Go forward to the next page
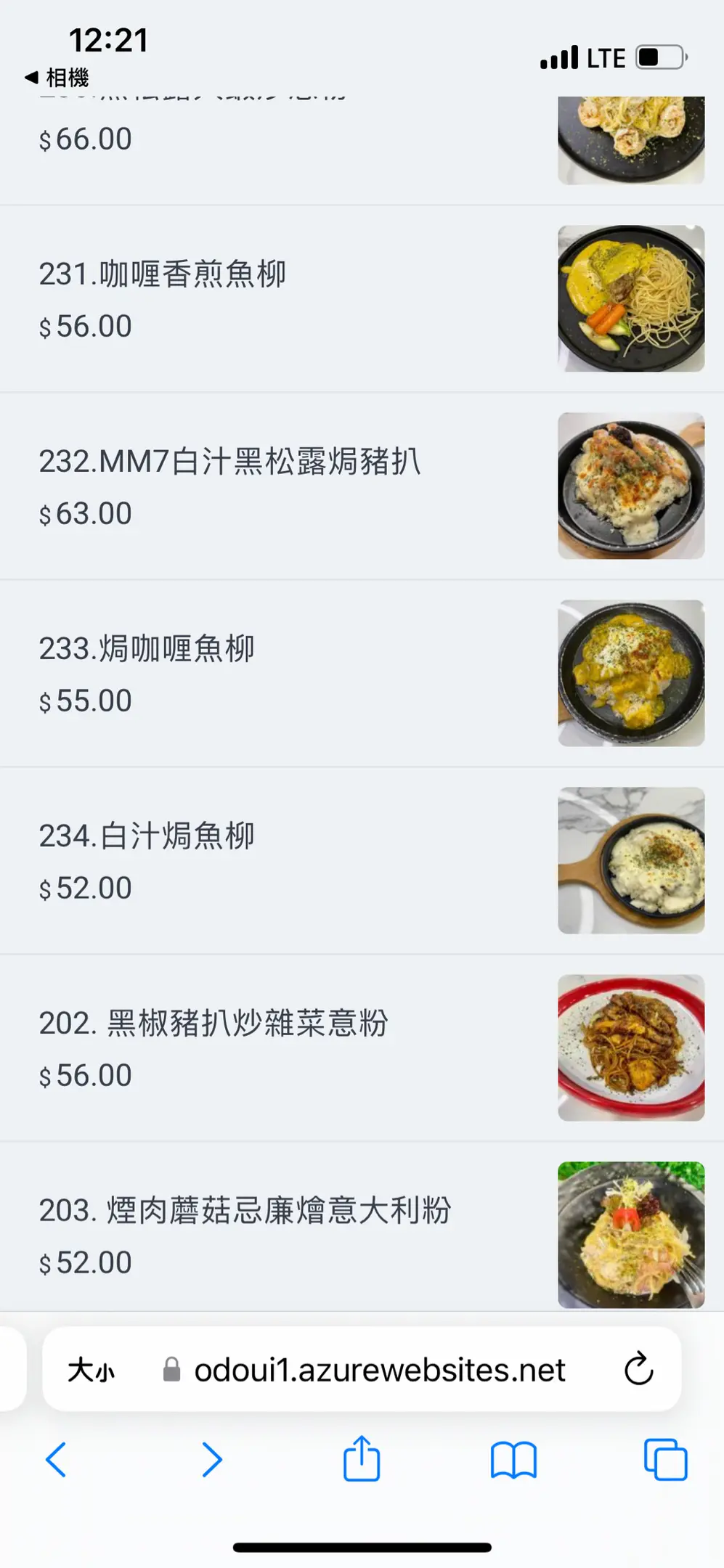The height and width of the screenshot is (1568, 724). click(211, 1460)
